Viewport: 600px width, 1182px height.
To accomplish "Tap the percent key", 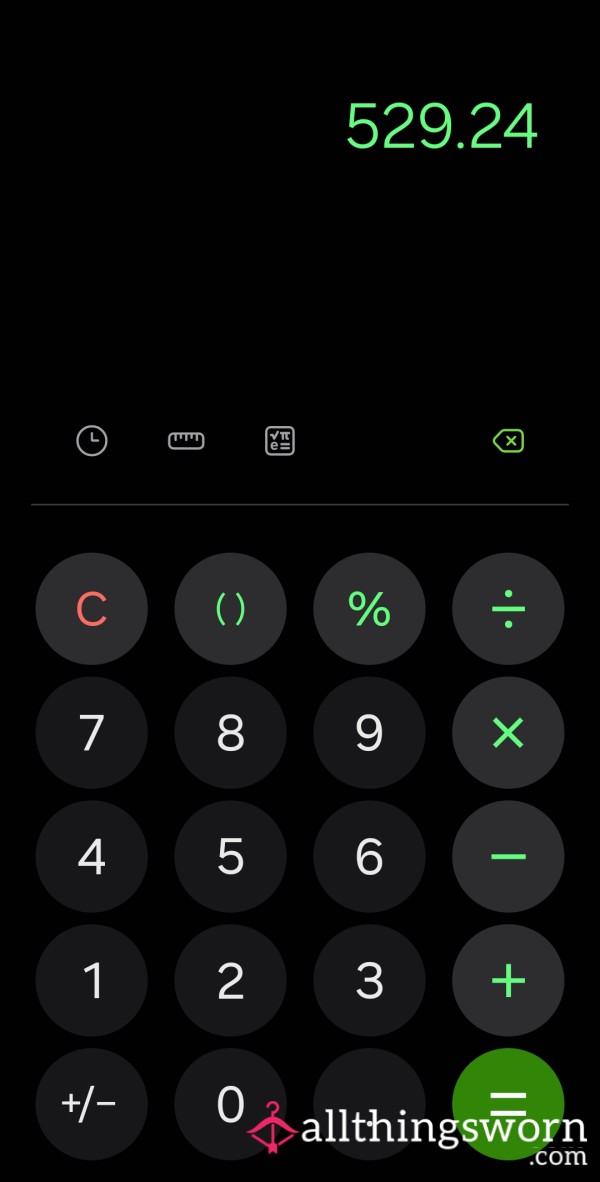I will [x=369, y=609].
